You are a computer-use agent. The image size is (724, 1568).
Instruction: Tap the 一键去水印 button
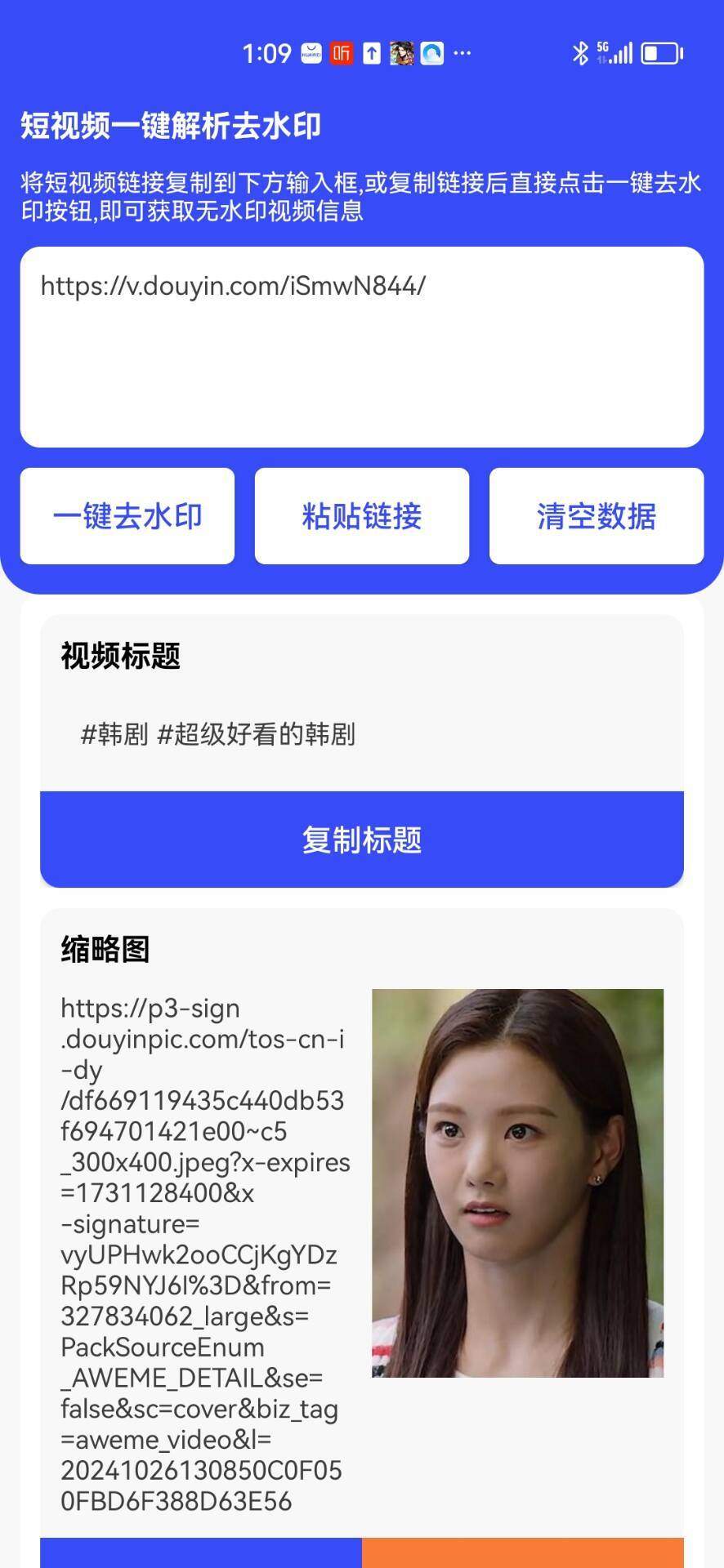point(128,516)
